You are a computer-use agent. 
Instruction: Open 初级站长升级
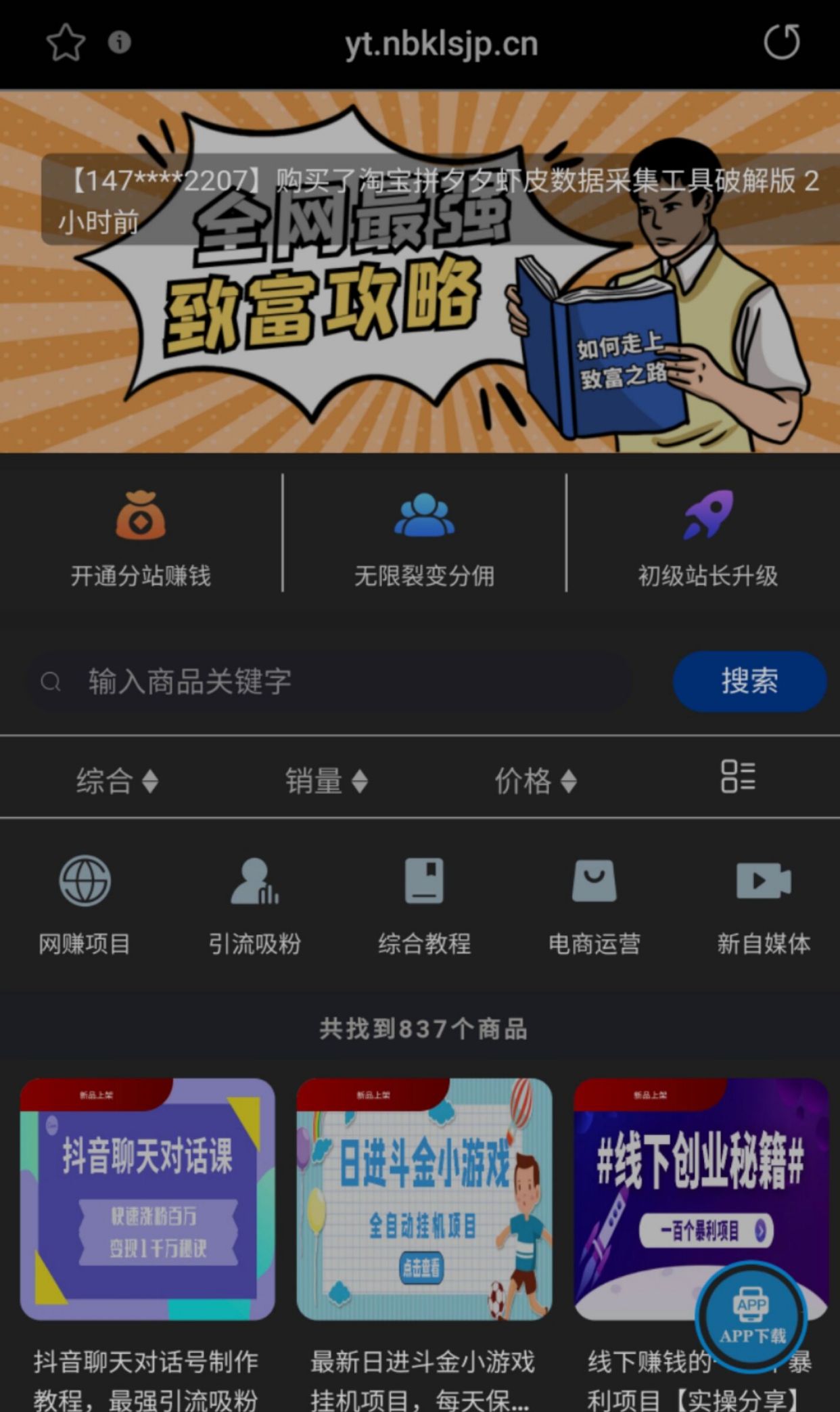point(707,538)
